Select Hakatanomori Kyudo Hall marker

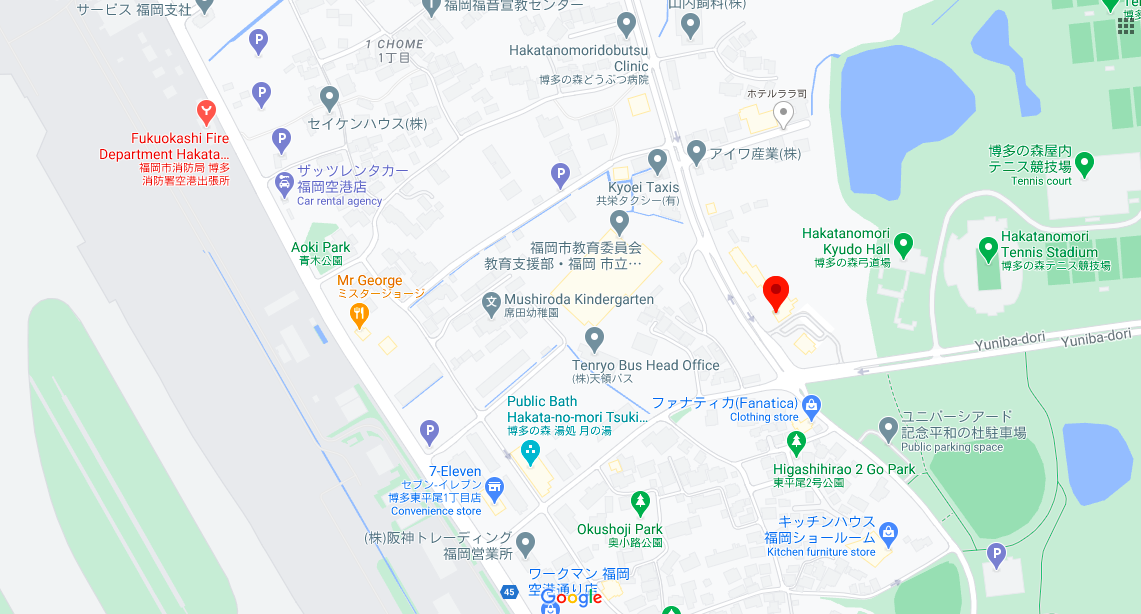click(903, 244)
